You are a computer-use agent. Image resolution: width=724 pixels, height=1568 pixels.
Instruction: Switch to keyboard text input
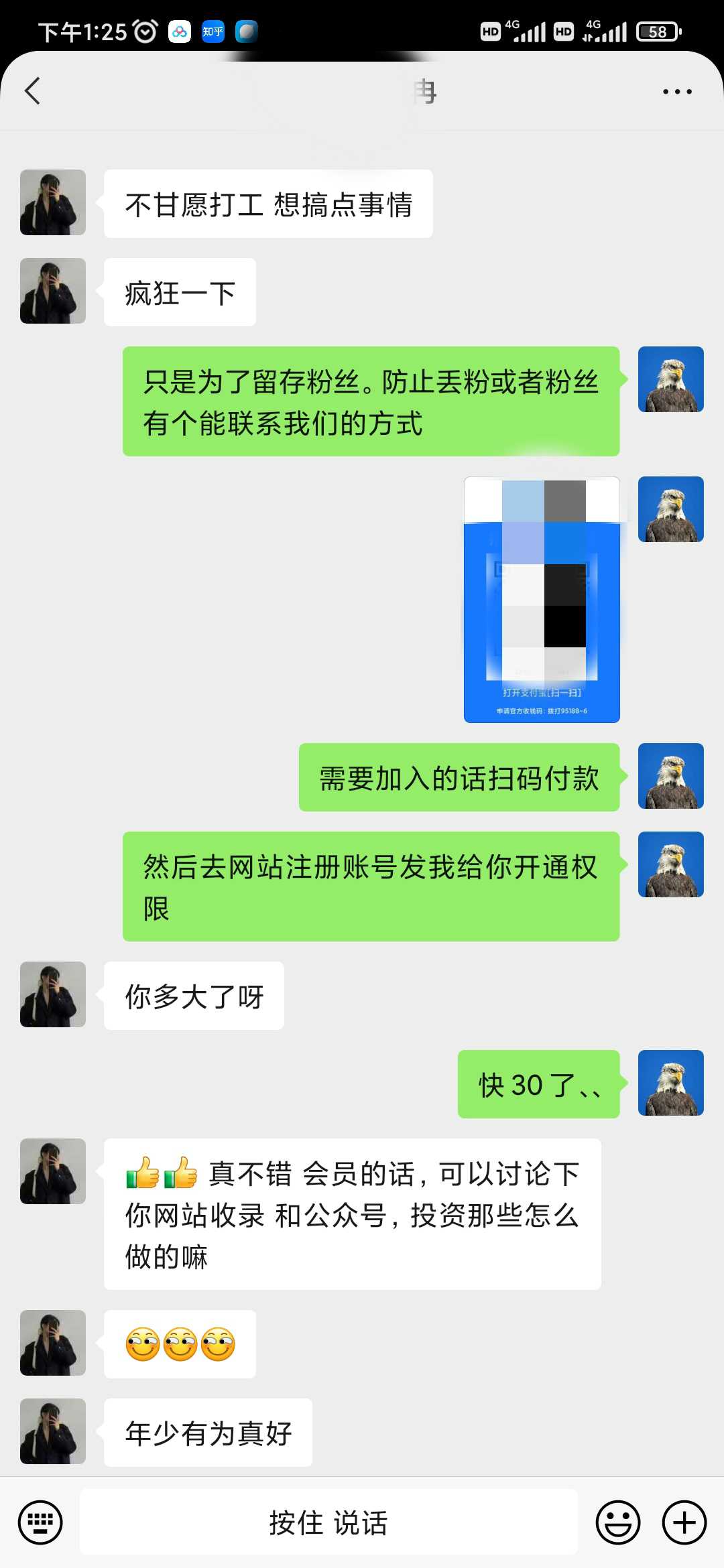(x=40, y=1522)
